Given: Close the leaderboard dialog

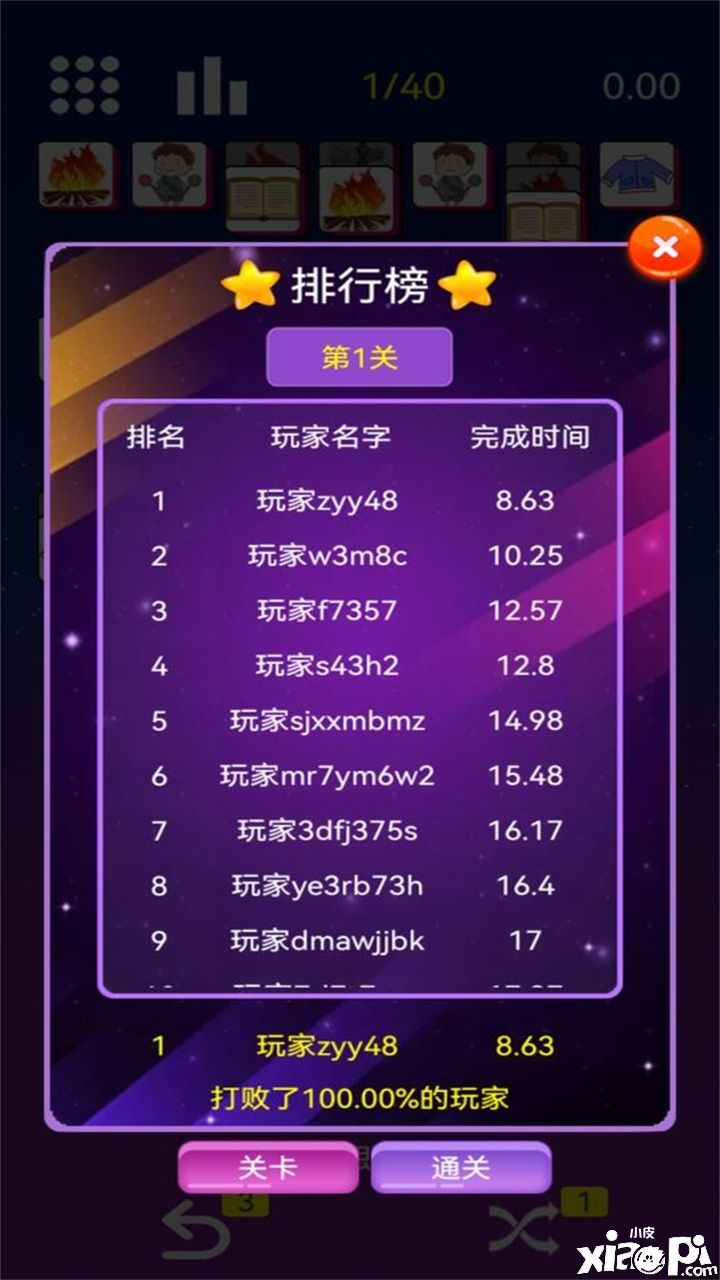Looking at the screenshot, I should click(x=664, y=249).
